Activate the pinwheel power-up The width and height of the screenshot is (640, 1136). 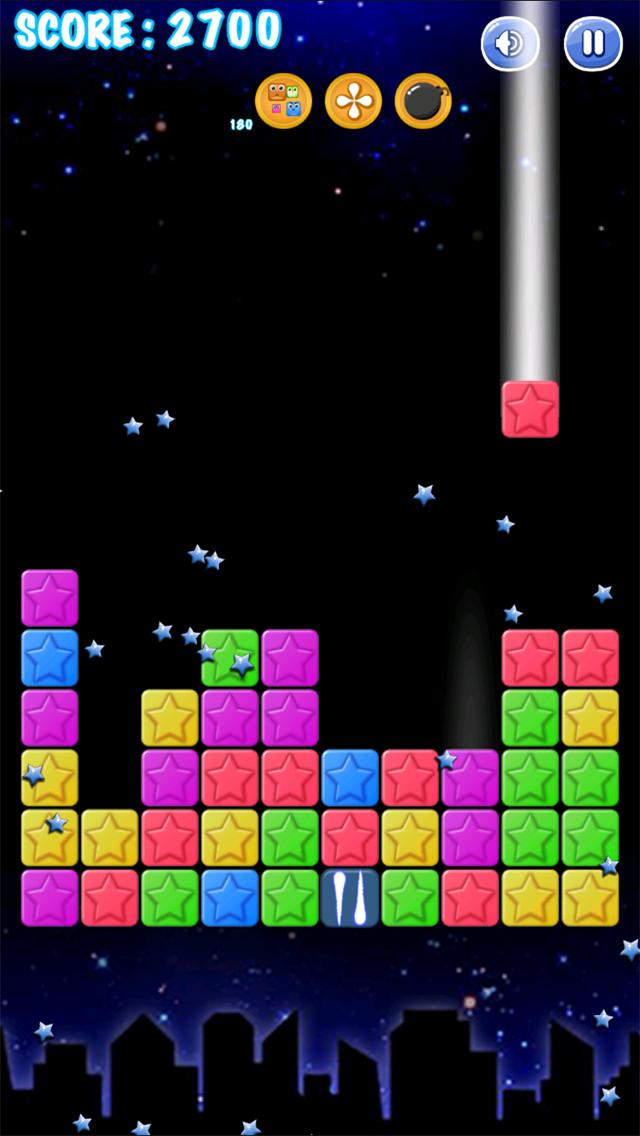353,101
